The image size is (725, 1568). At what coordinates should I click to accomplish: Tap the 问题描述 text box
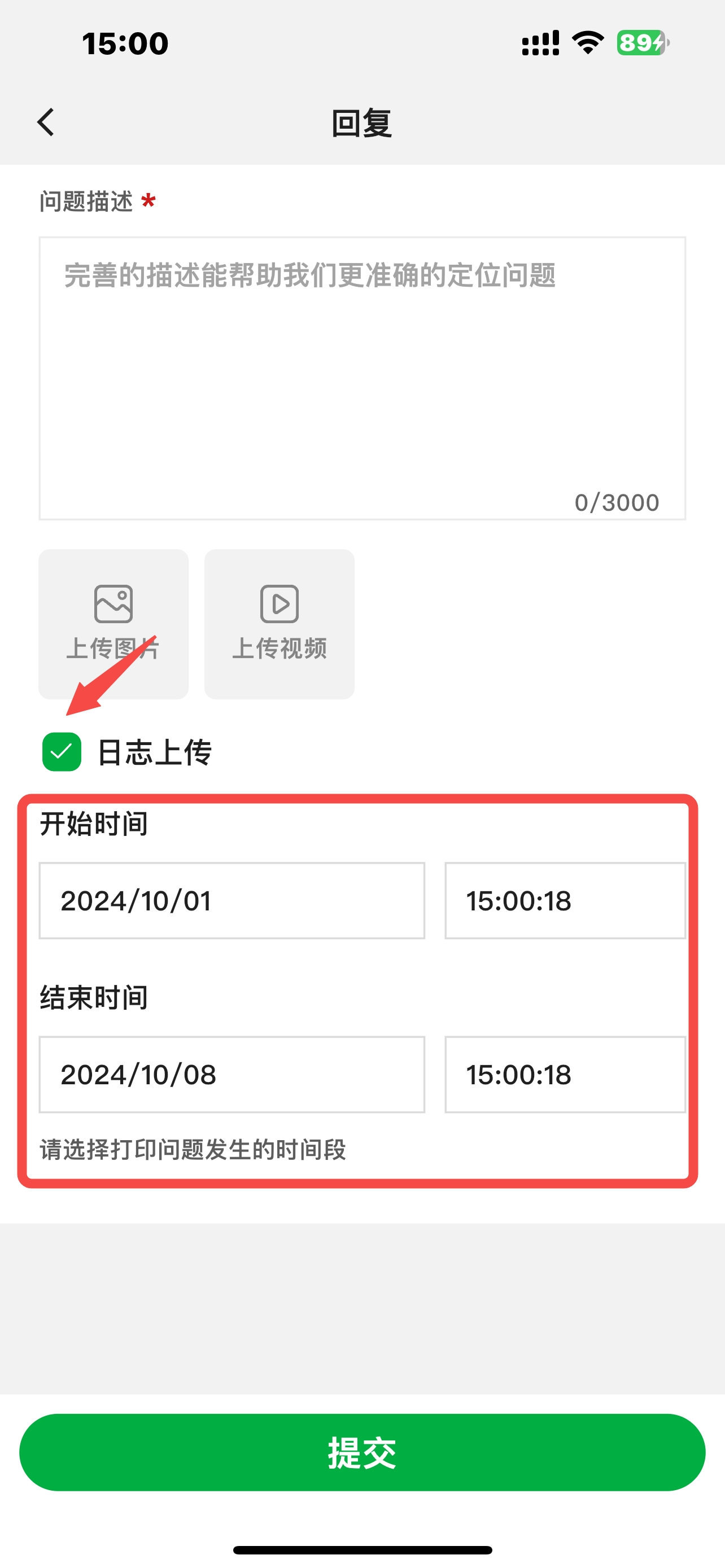362,378
